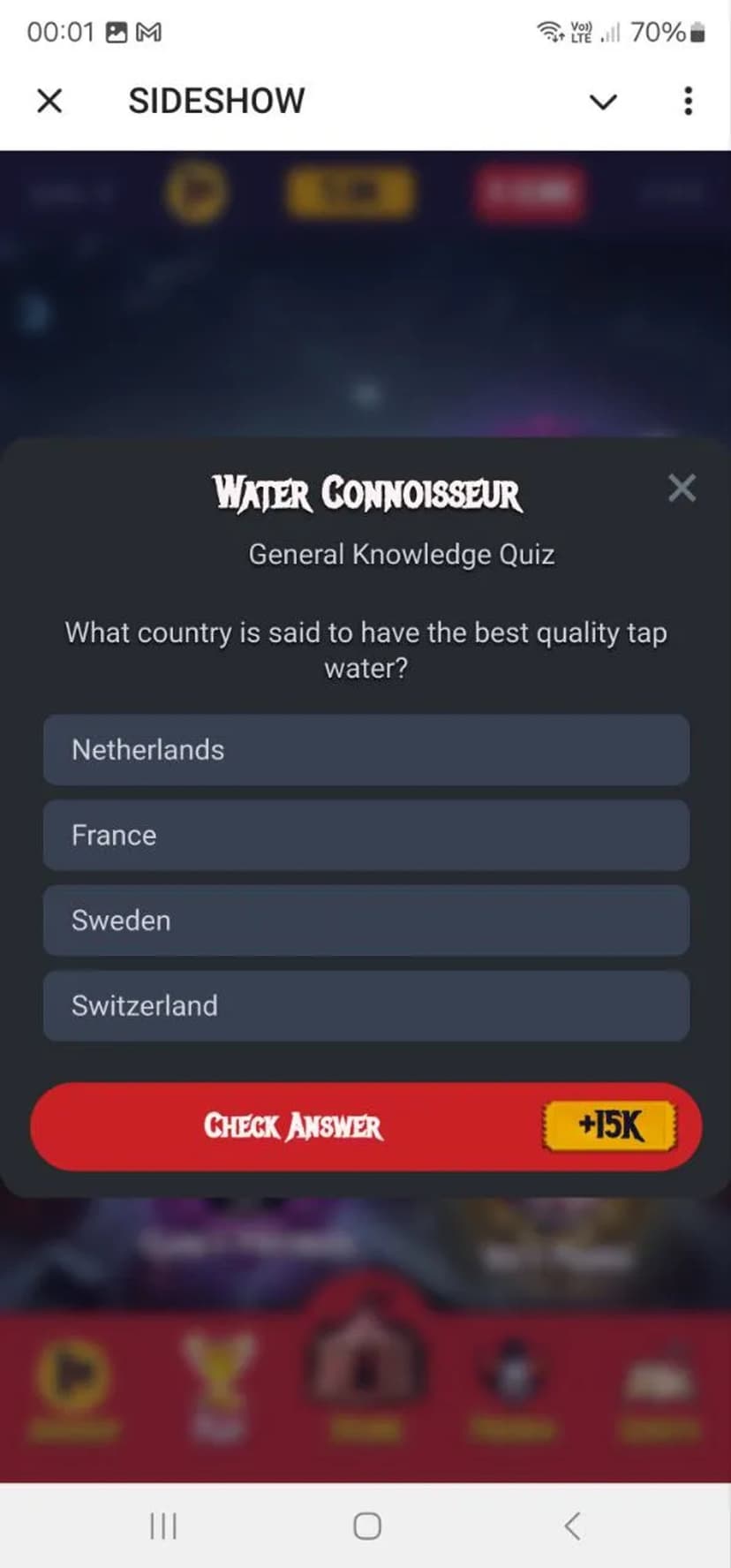Tap Check Answer for +15K

[365, 1126]
